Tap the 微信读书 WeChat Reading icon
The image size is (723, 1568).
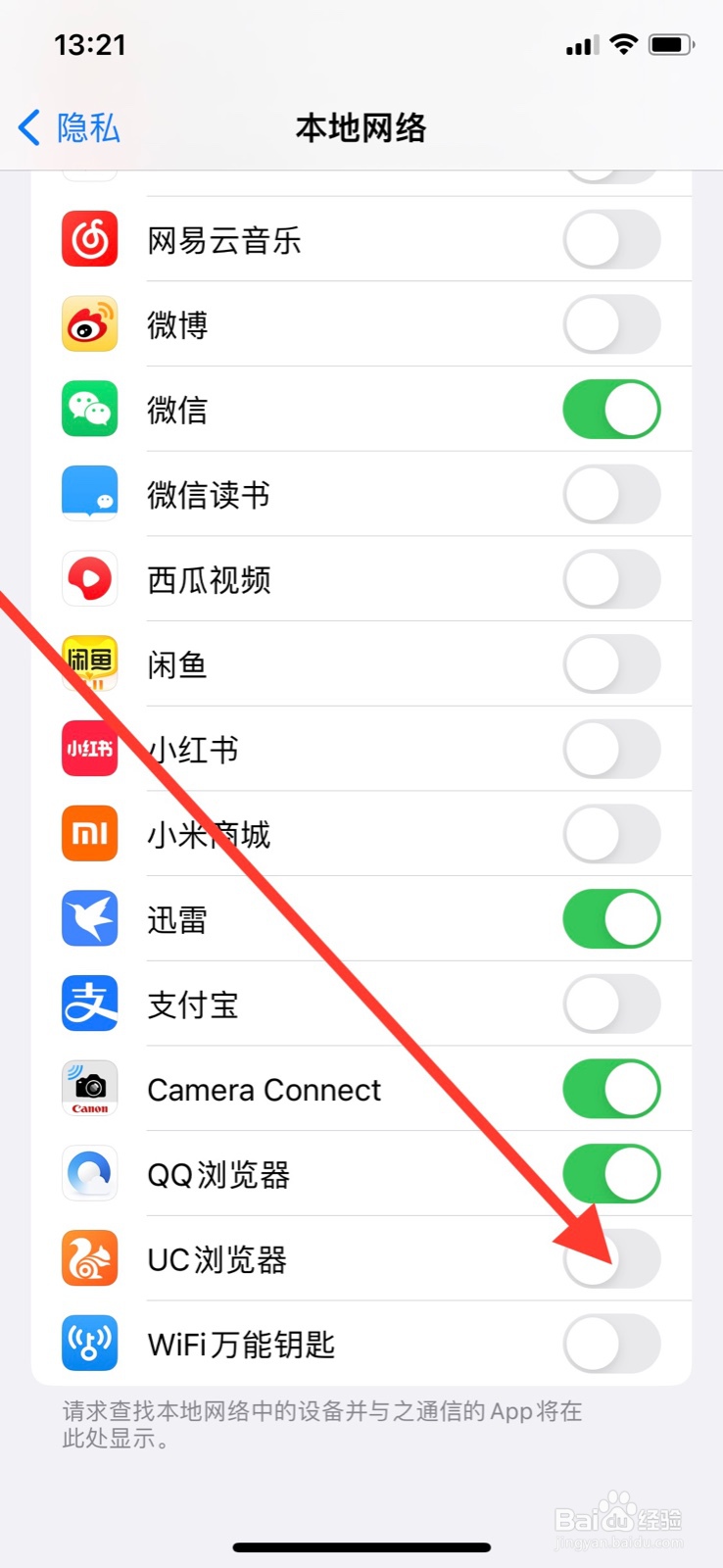(89, 494)
